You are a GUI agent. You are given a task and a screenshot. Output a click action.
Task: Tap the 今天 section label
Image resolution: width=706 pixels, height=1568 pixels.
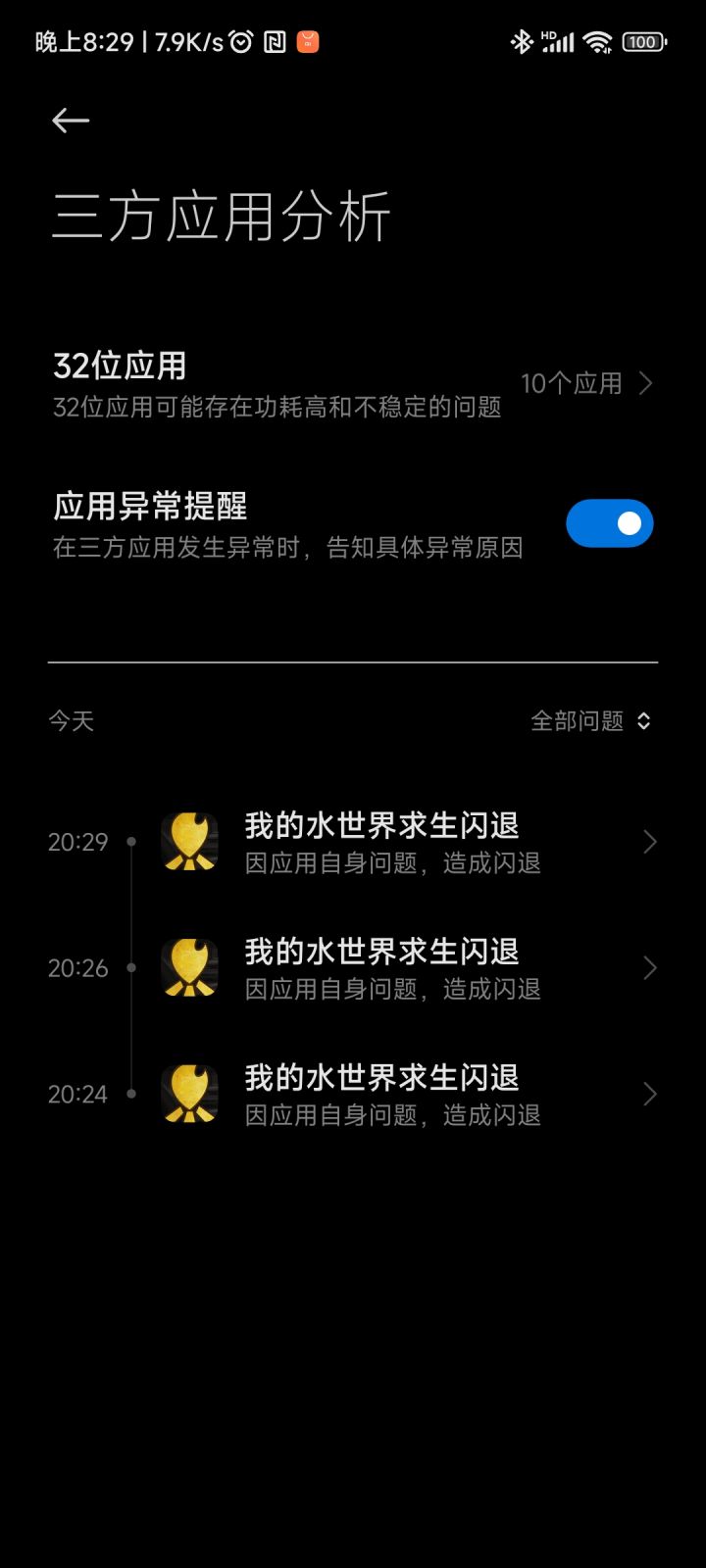coord(73,720)
